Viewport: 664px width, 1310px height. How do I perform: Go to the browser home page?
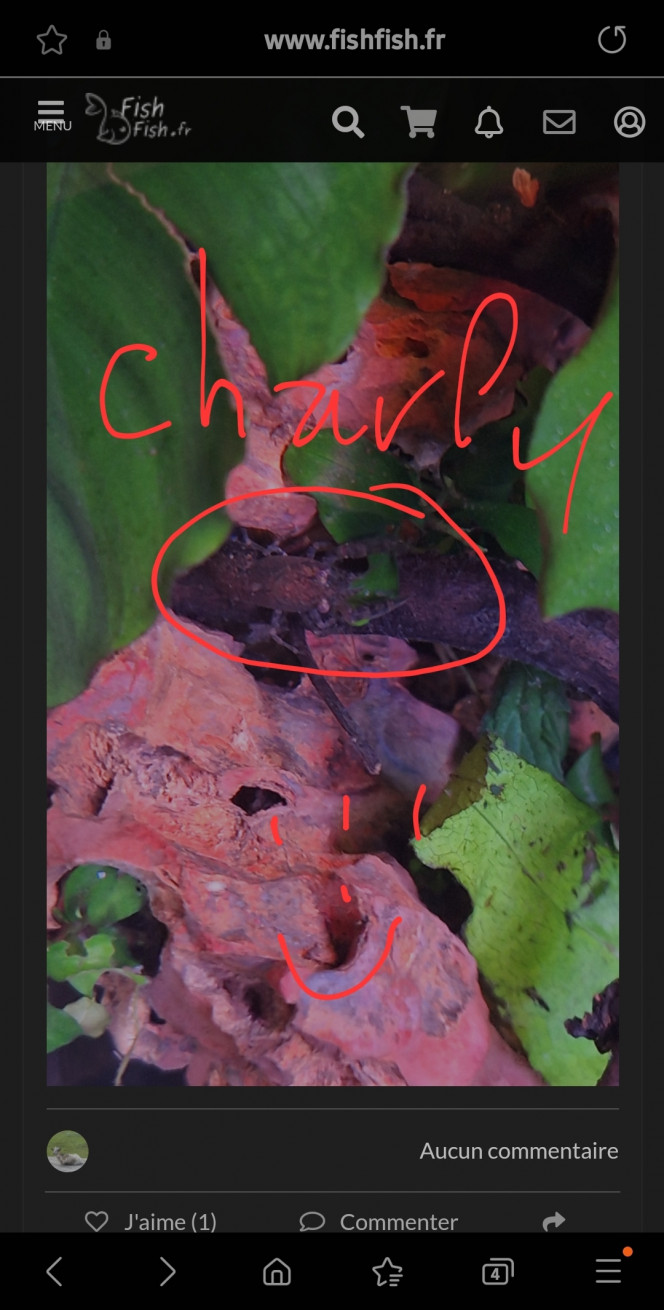[277, 1271]
